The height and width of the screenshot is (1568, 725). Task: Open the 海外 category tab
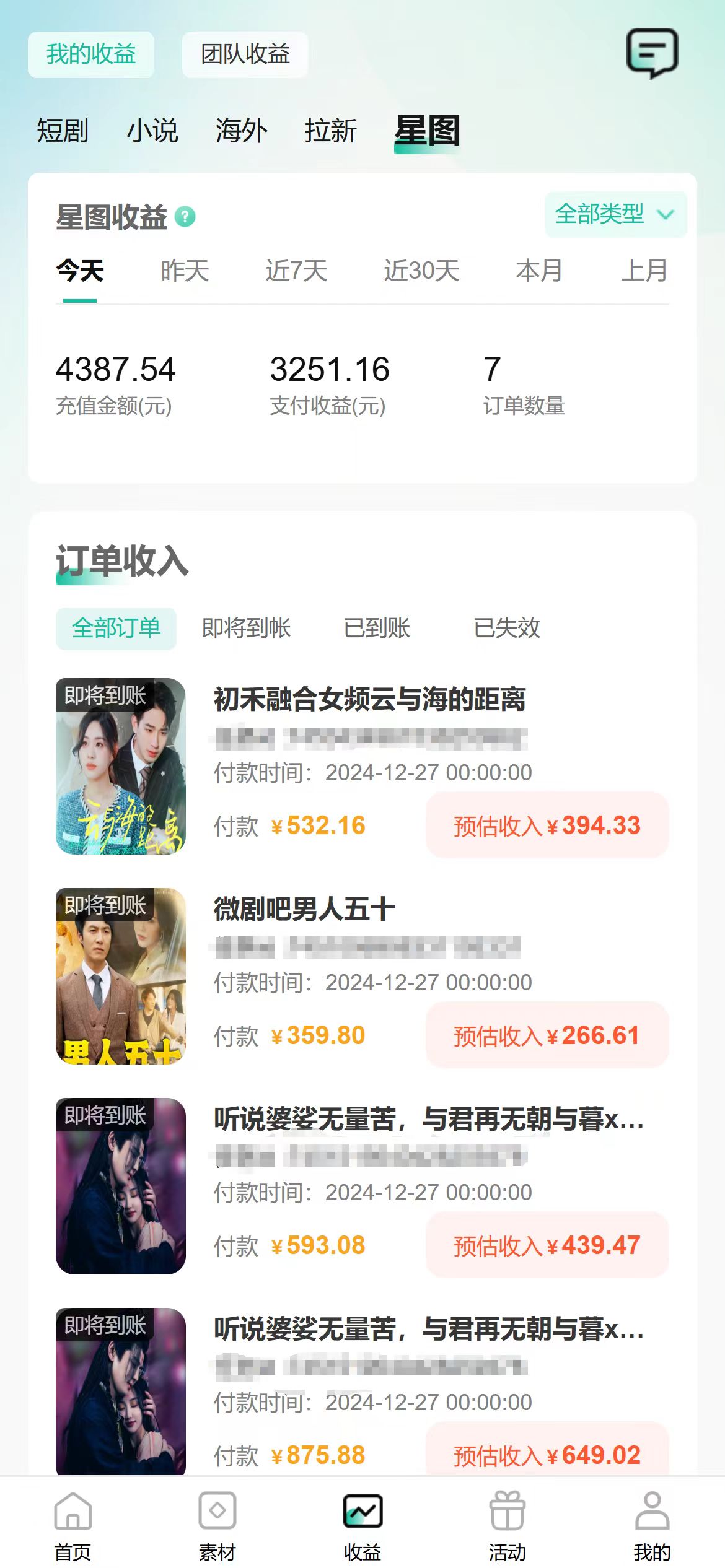point(242,131)
